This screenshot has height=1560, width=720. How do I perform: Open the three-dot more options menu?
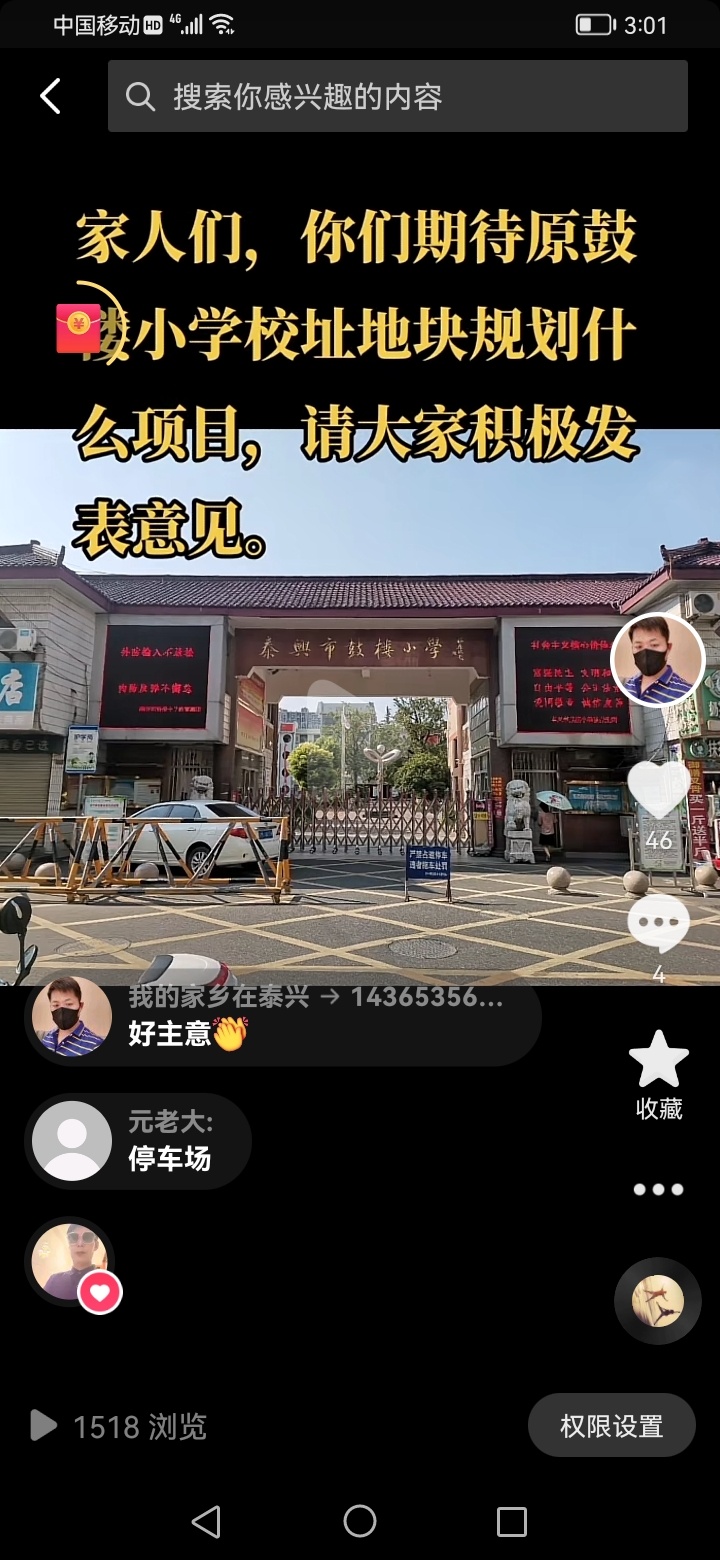point(658,1189)
